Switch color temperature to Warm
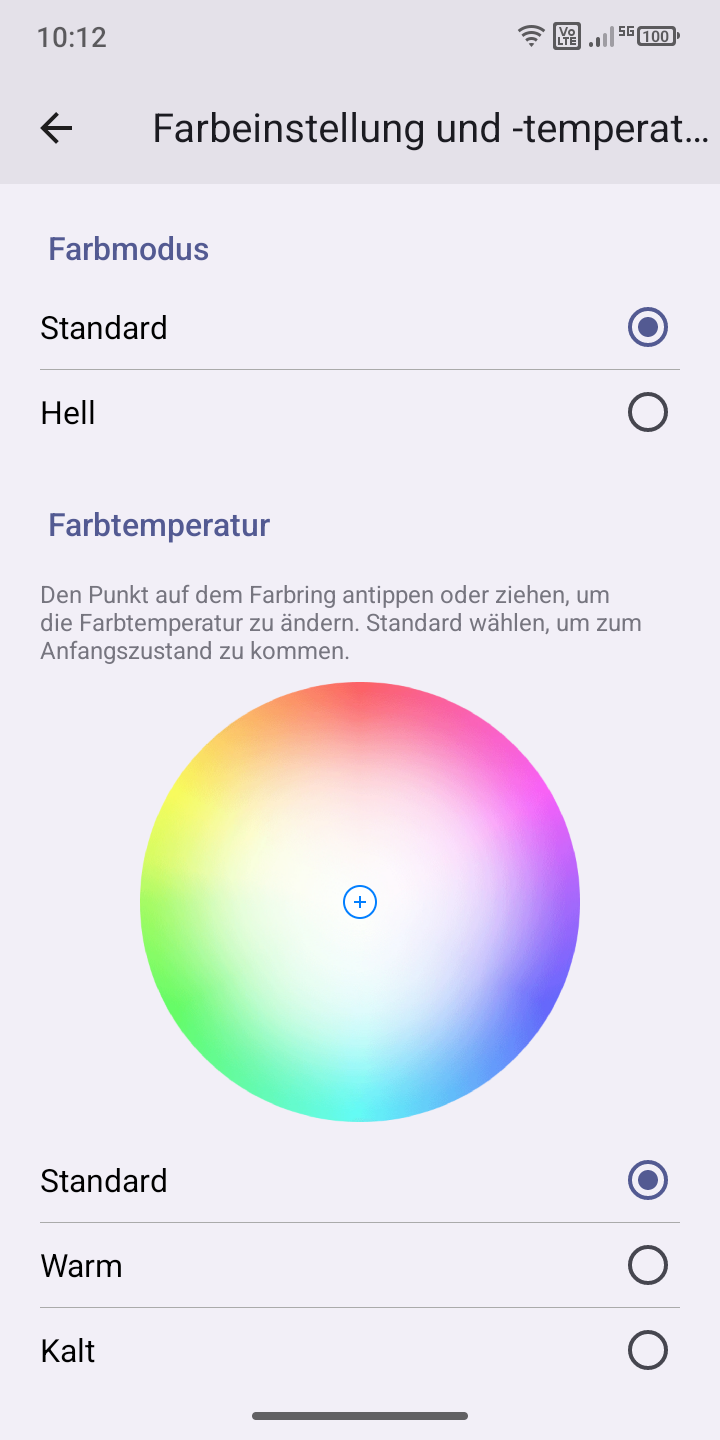The image size is (720, 1440). click(360, 1266)
